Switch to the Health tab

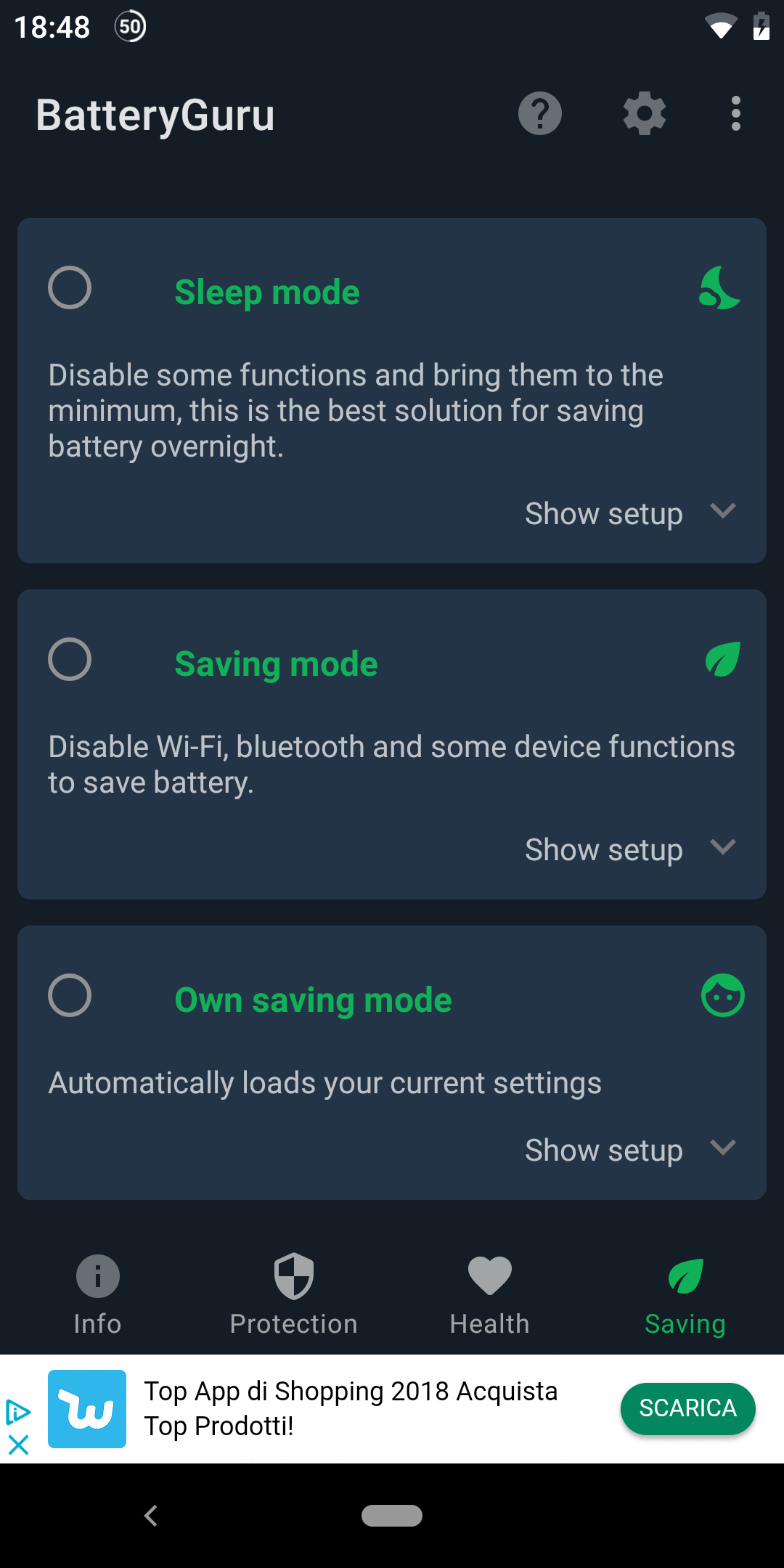click(490, 1295)
